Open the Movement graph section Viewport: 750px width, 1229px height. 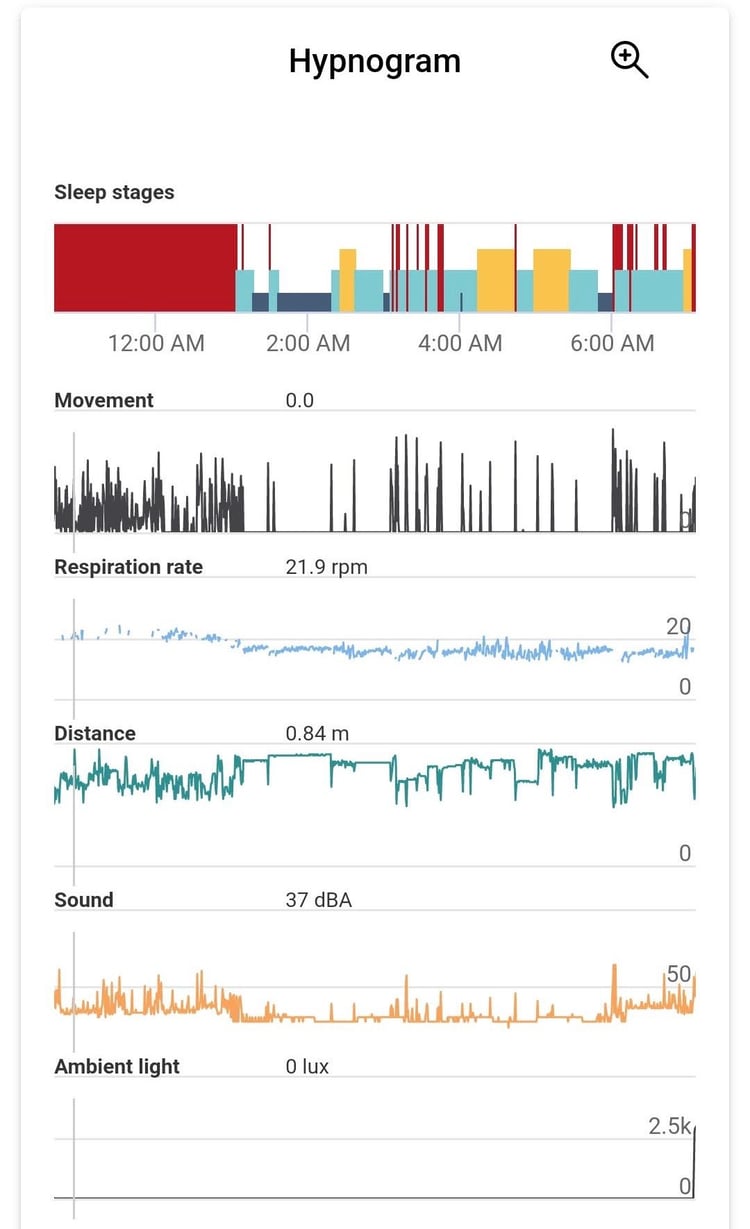[x=103, y=400]
